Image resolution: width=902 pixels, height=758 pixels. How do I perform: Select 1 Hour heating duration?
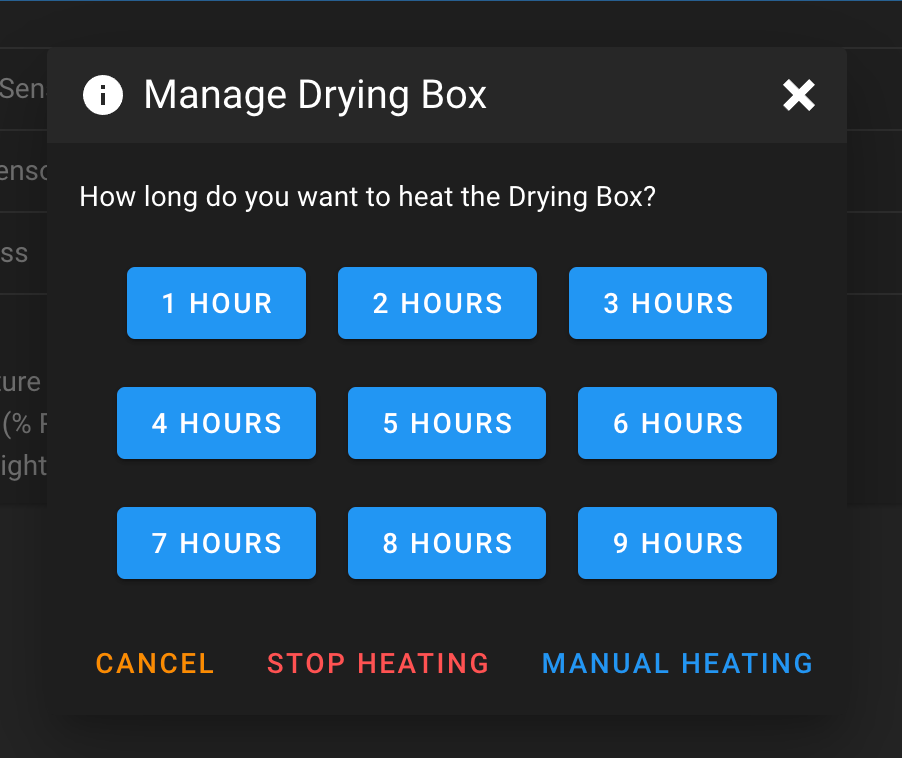click(216, 303)
